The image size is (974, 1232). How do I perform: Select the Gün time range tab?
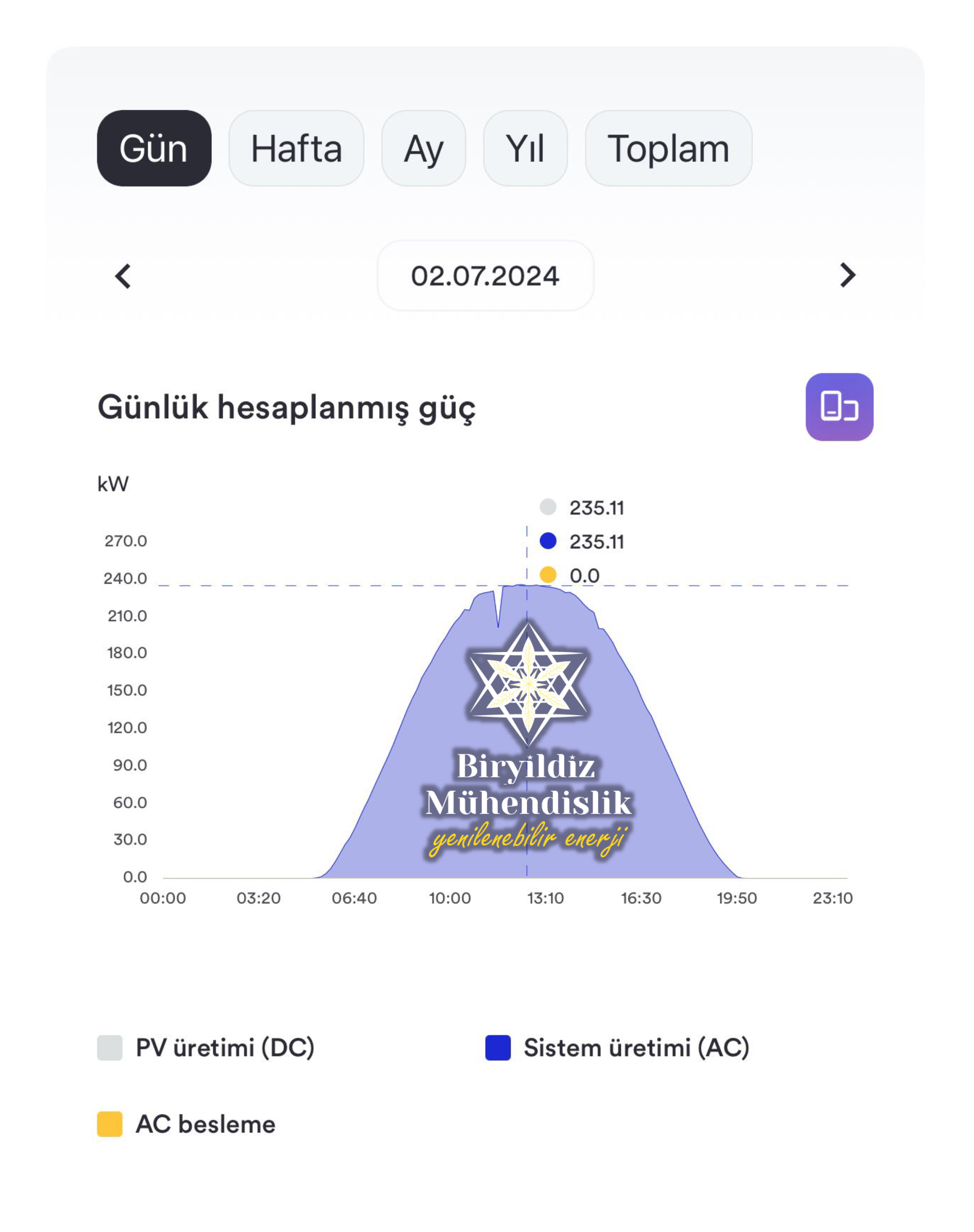[154, 148]
